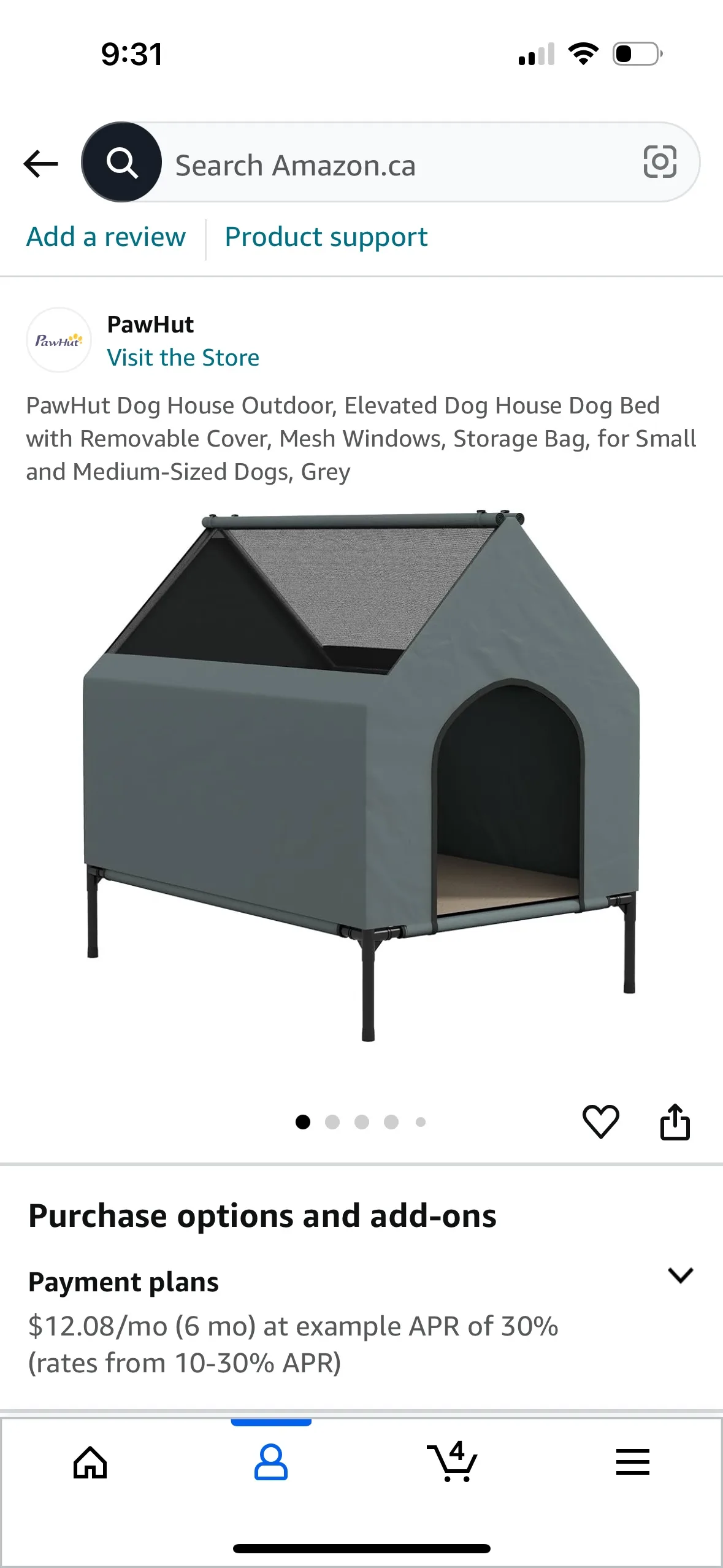Open the hamburger menu tab
This screenshot has width=723, height=1568.
(632, 1463)
